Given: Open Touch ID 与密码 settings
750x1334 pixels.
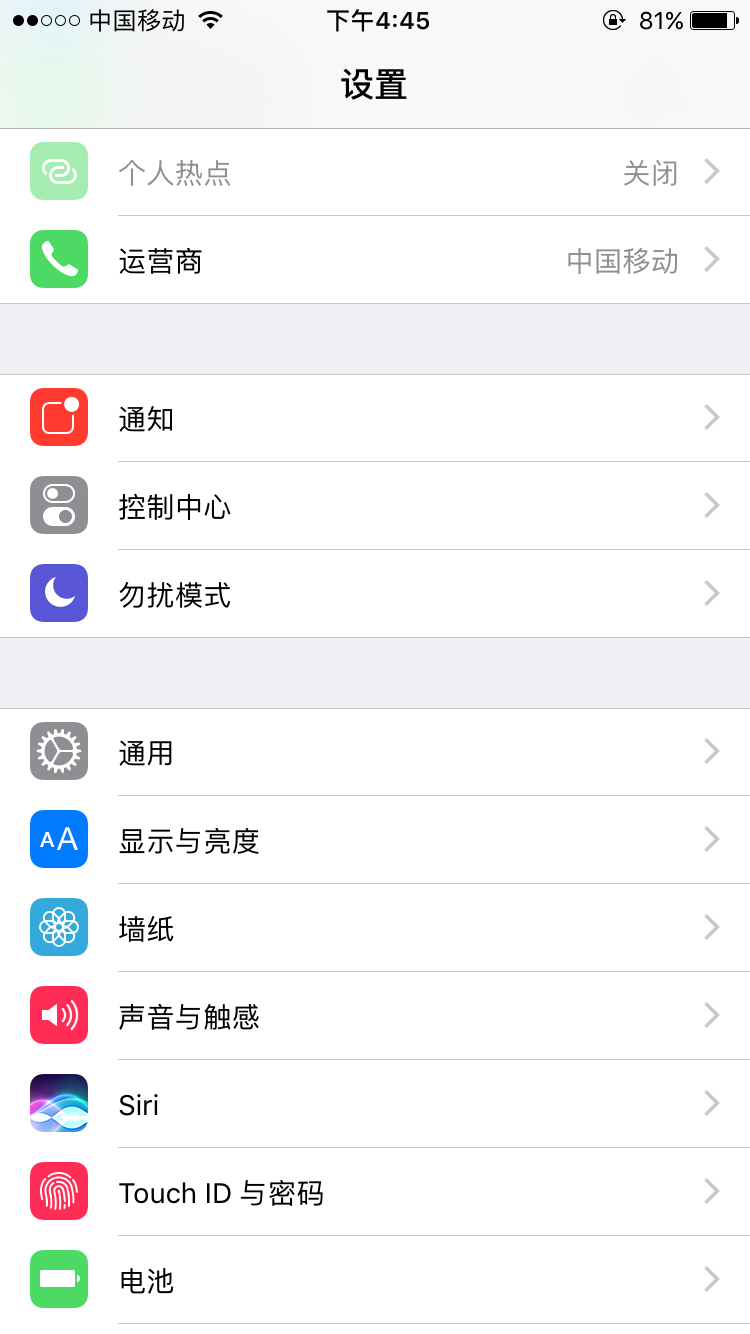Looking at the screenshot, I should tap(375, 1192).
